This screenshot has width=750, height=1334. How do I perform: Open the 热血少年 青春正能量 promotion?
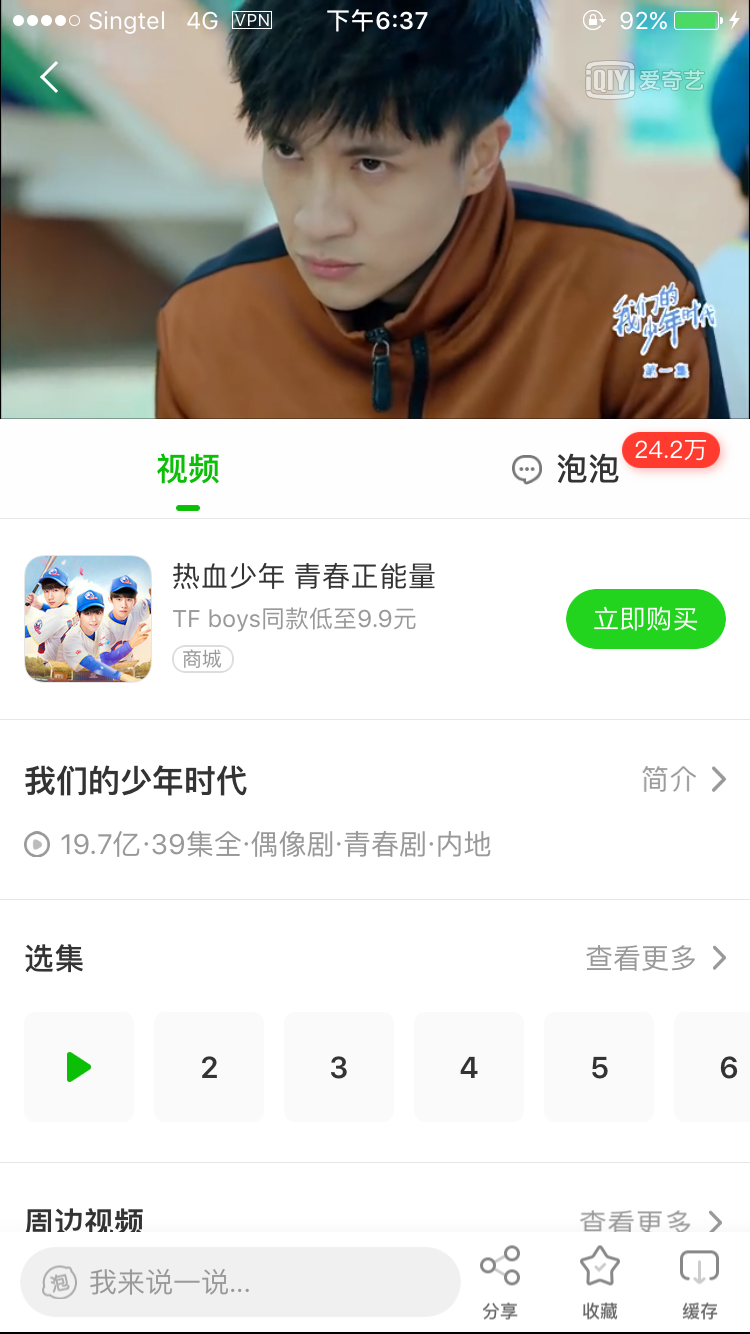304,577
